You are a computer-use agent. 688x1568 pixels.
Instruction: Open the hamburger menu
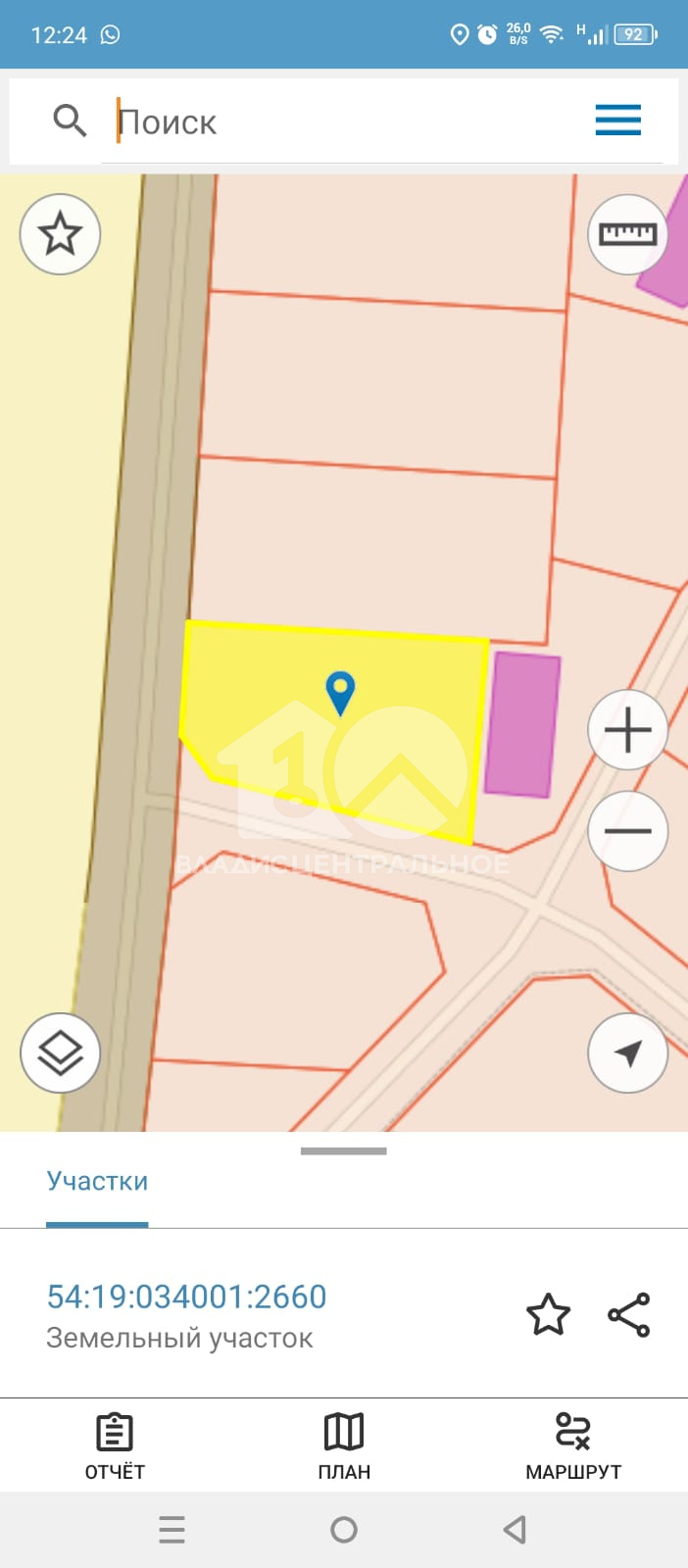[x=618, y=121]
